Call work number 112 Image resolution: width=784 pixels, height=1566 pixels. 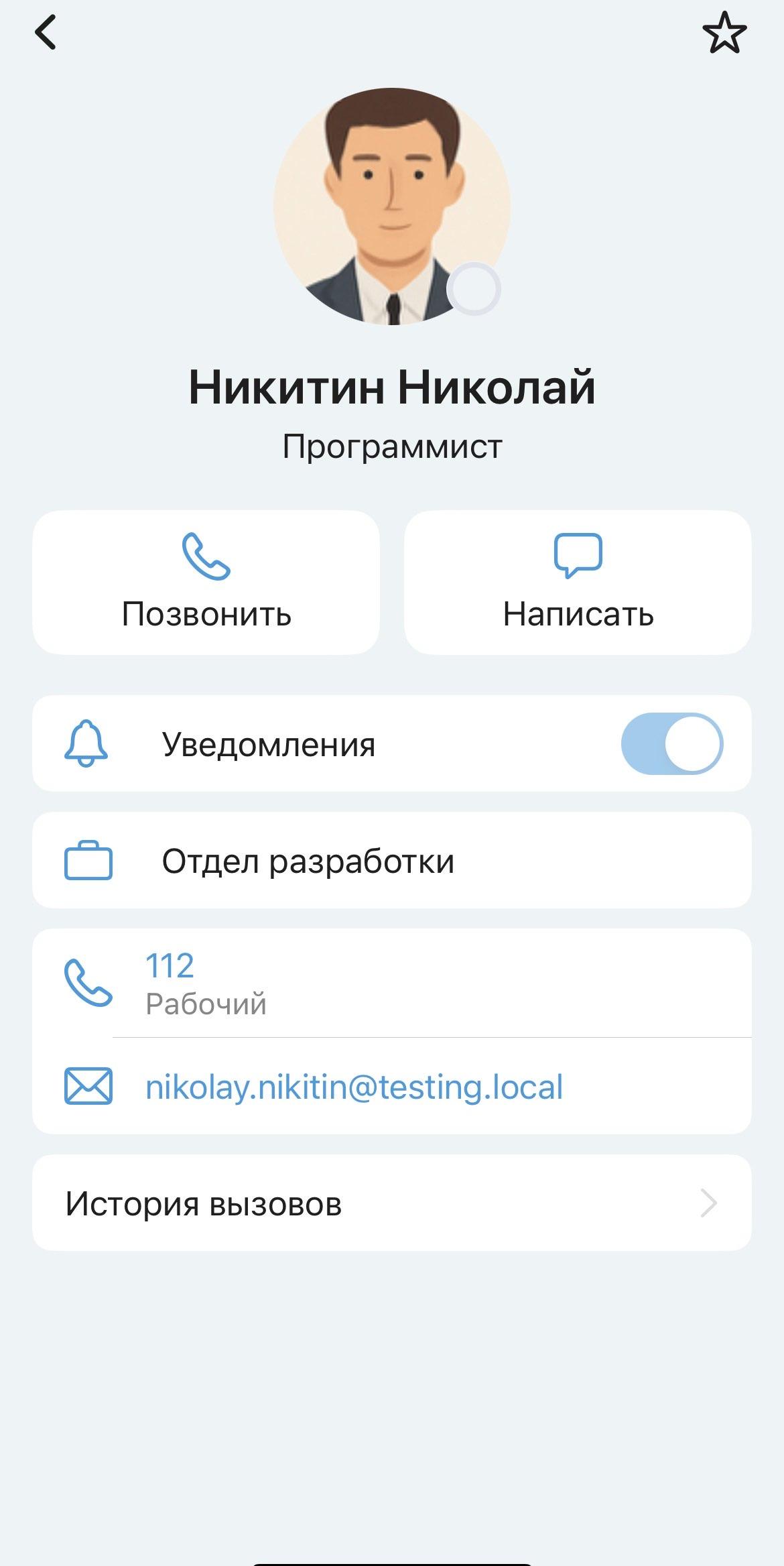pyautogui.click(x=170, y=967)
